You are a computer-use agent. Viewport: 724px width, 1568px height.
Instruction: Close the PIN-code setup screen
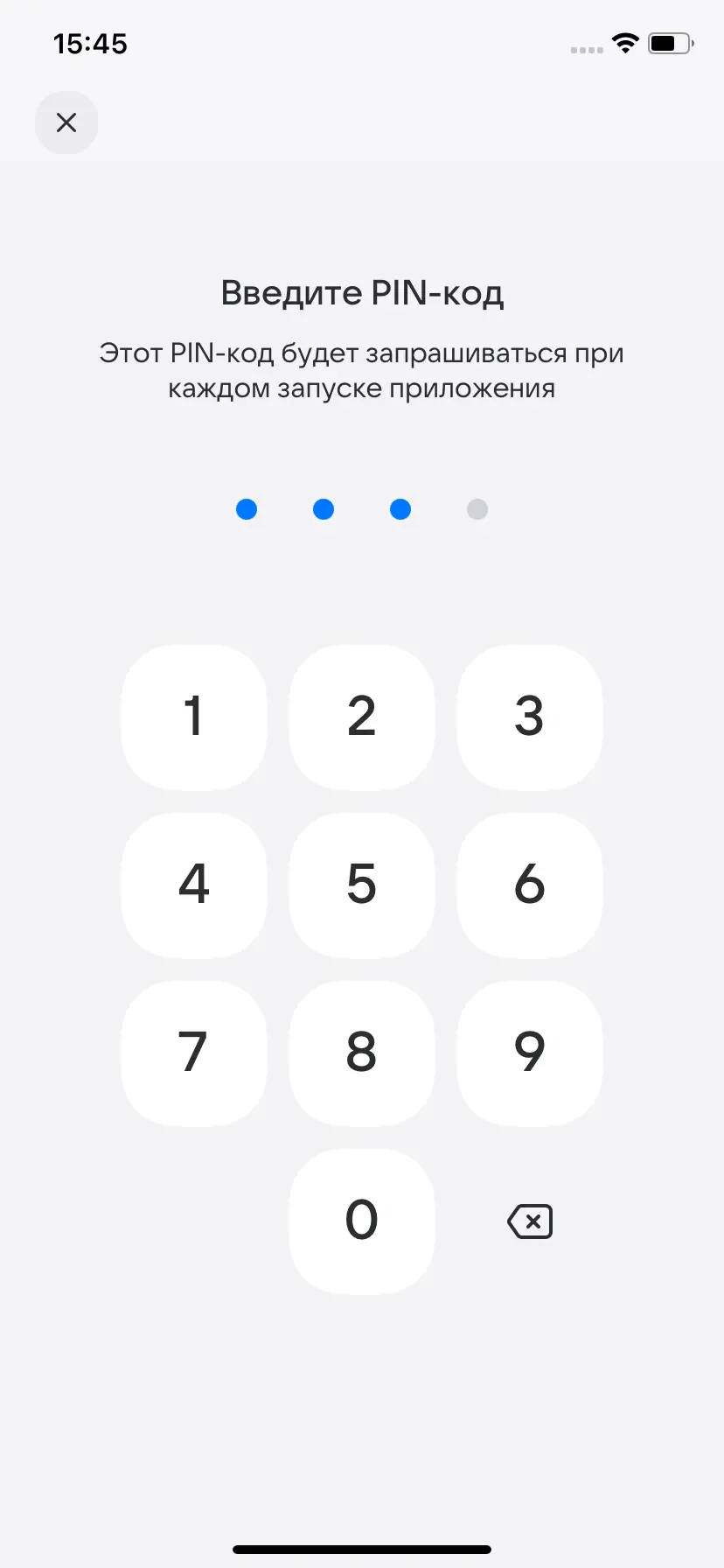click(x=66, y=122)
